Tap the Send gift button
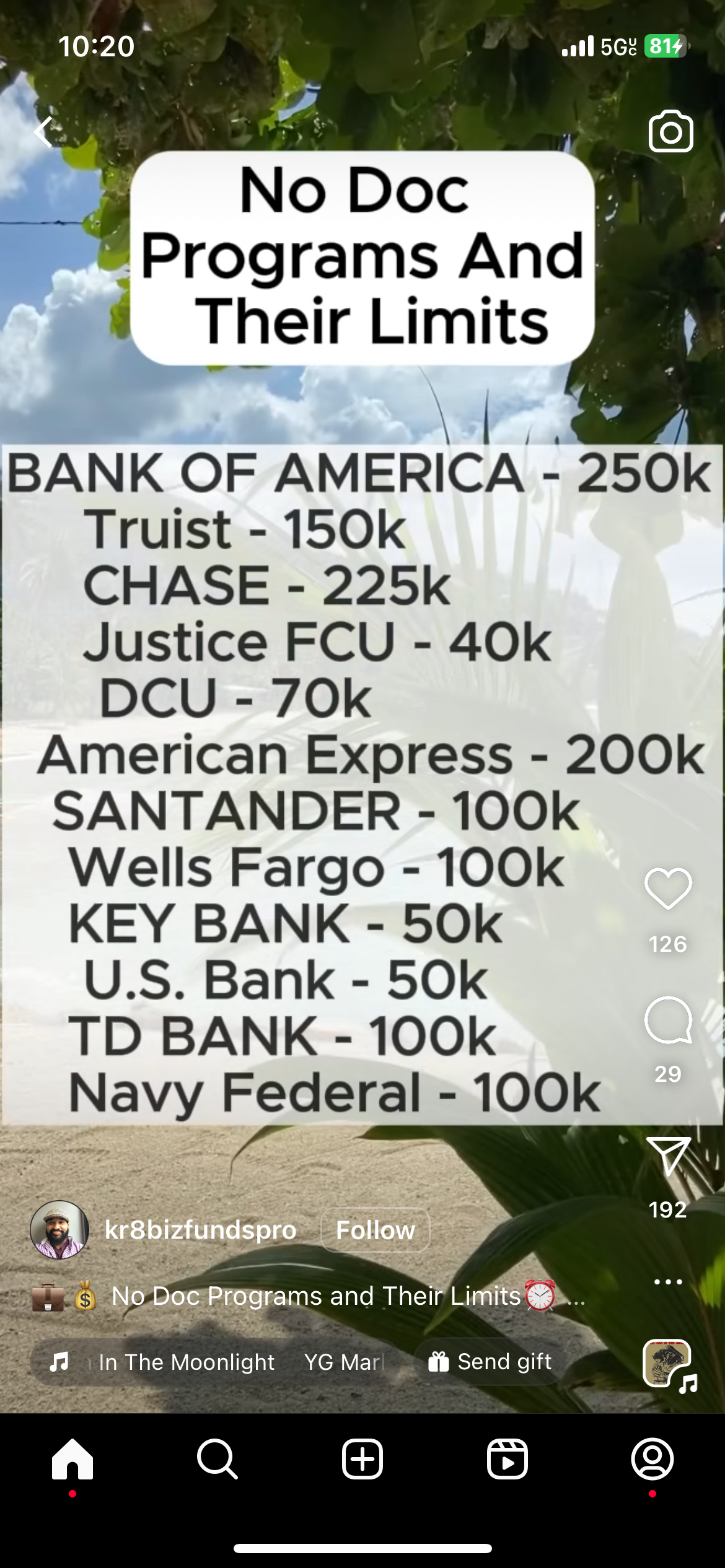 (490, 1362)
